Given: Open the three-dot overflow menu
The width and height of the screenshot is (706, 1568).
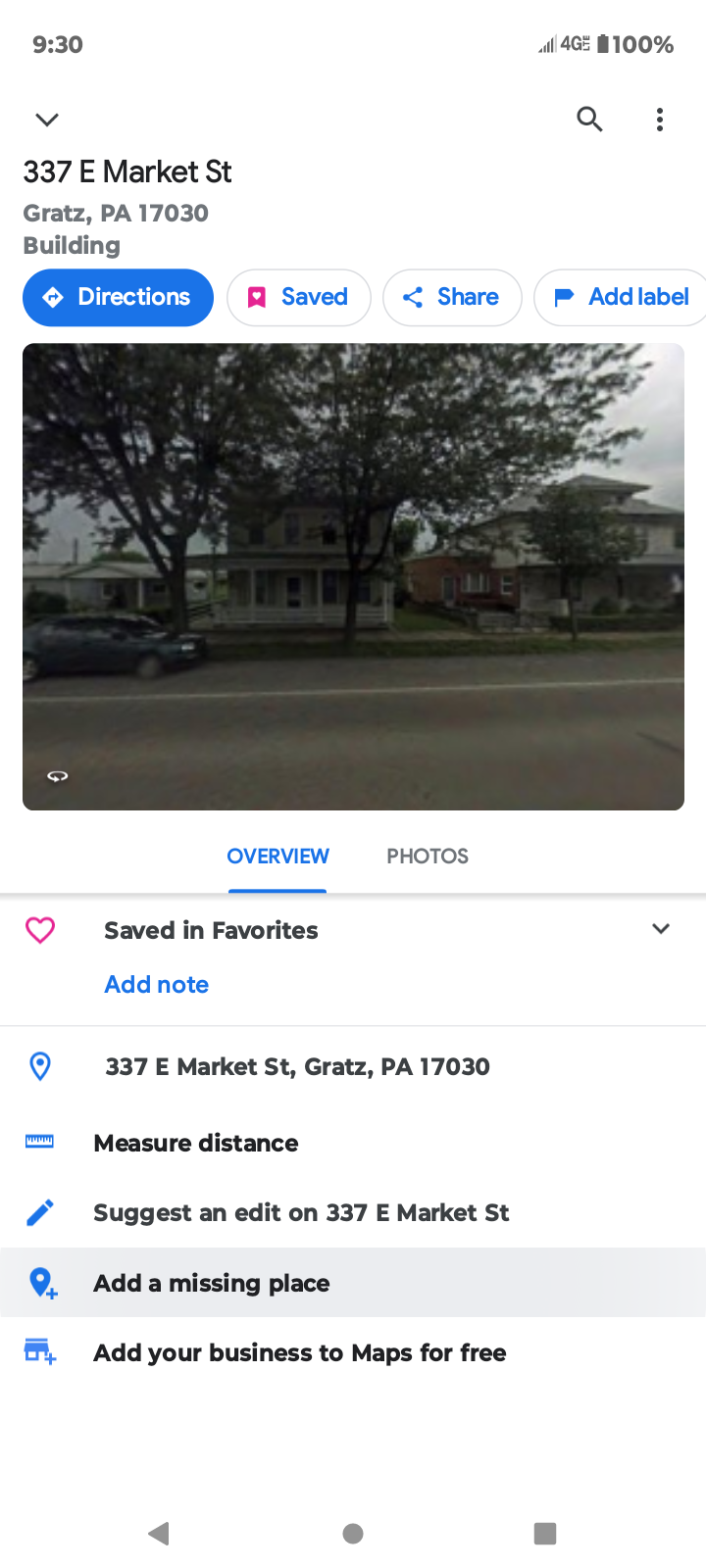Looking at the screenshot, I should [660, 120].
